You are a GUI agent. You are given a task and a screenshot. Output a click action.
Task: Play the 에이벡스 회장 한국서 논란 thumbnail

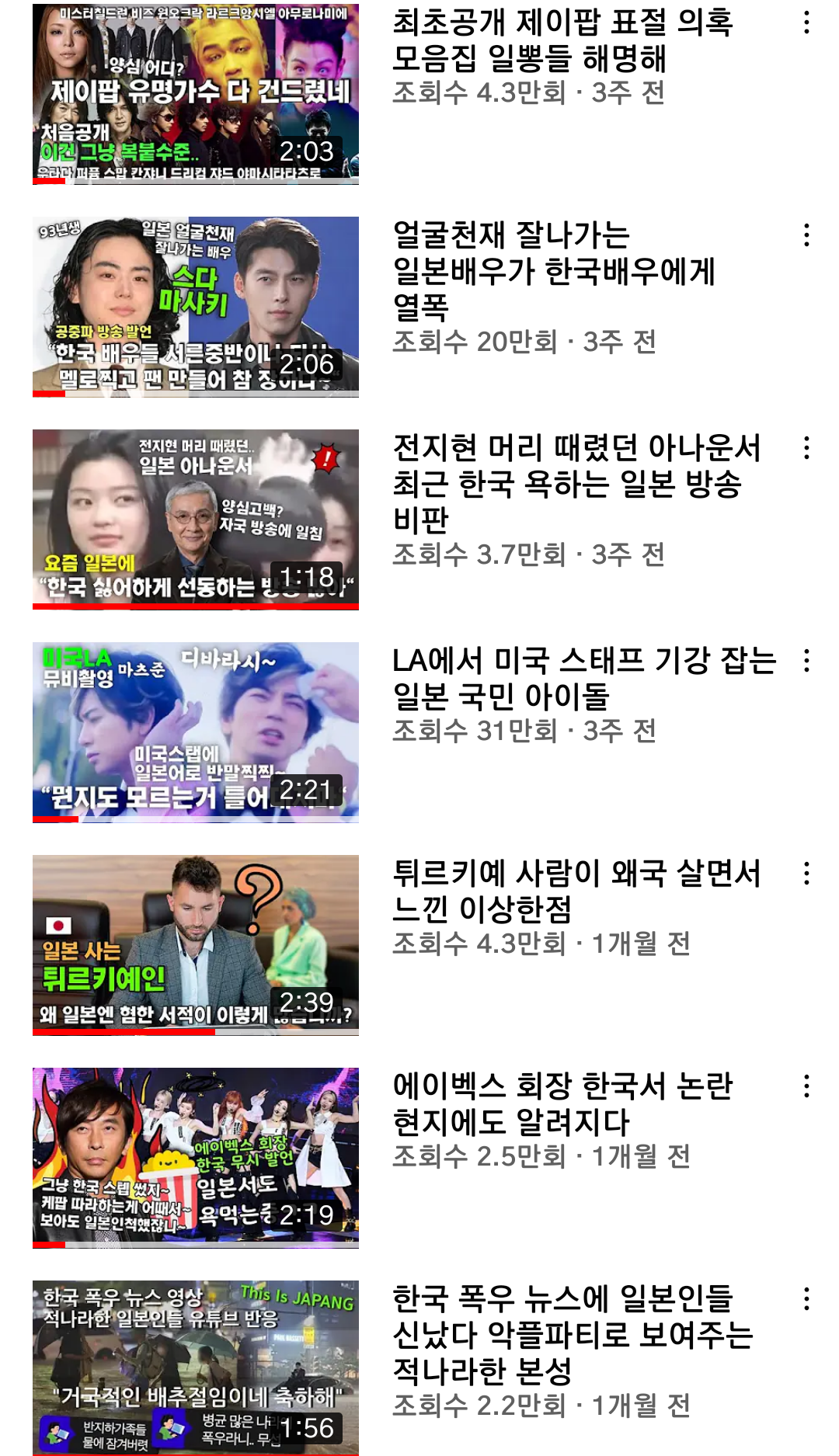[x=196, y=1157]
